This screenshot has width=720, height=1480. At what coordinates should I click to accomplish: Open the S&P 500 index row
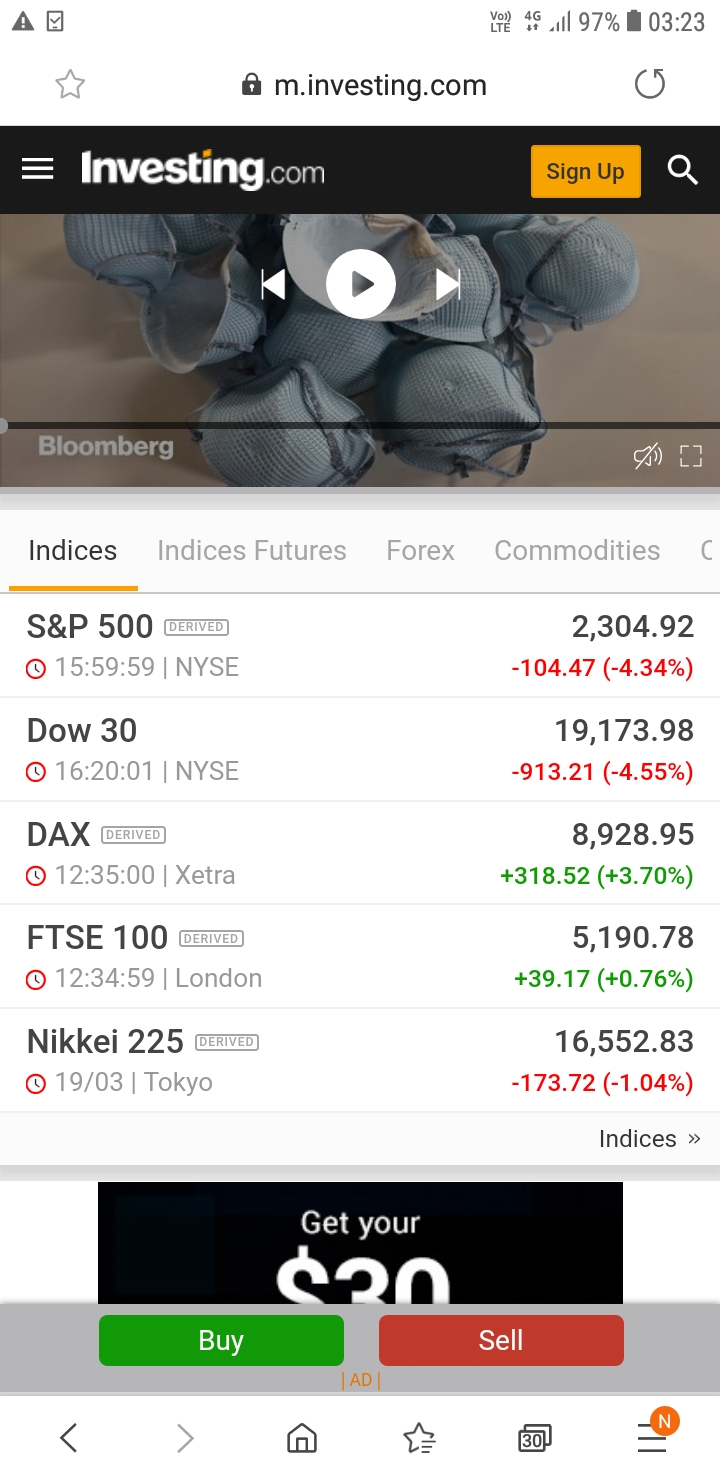pos(360,646)
